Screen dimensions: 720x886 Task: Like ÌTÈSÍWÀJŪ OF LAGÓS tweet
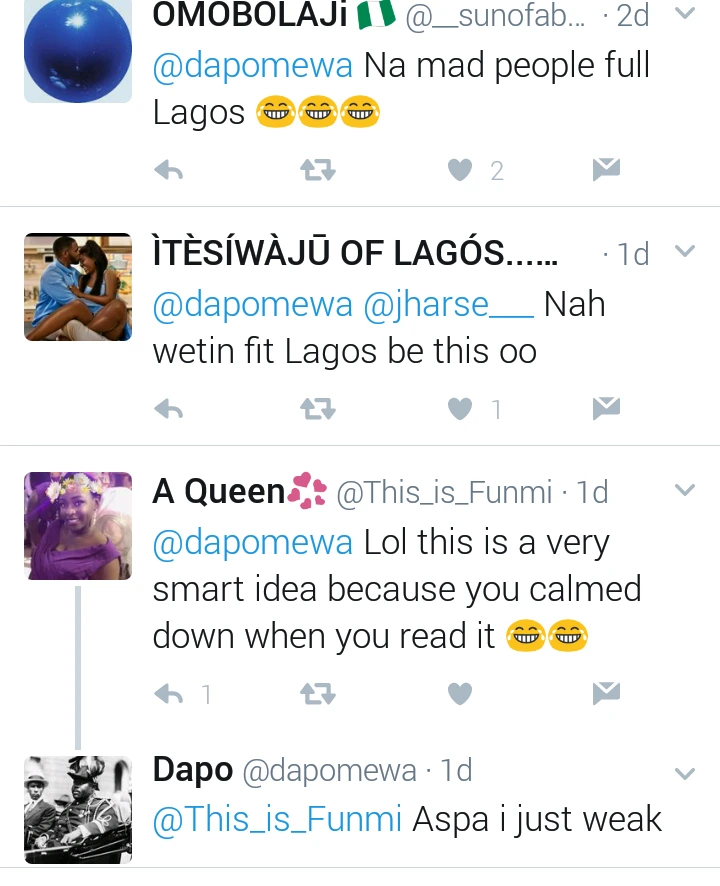[460, 408]
